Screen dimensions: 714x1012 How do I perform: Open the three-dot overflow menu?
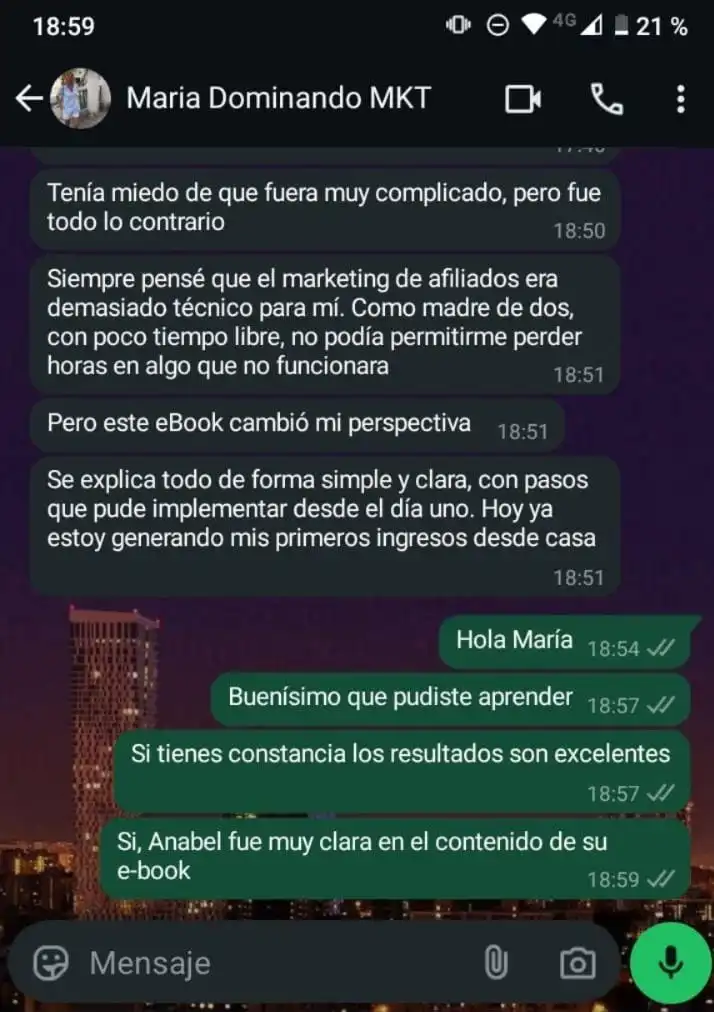pyautogui.click(x=680, y=98)
